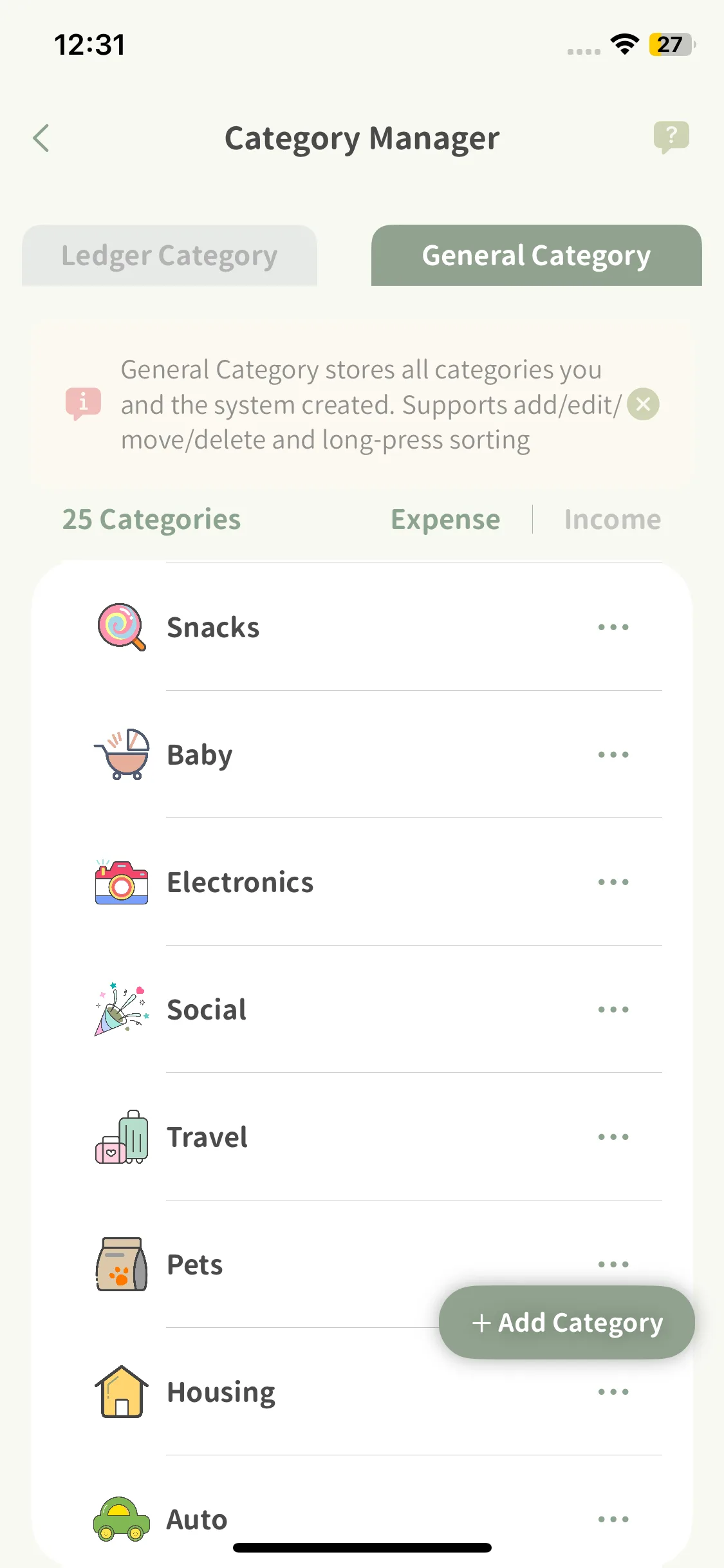This screenshot has height=1568, width=724.
Task: Dismiss the General Category info banner
Action: tap(643, 404)
